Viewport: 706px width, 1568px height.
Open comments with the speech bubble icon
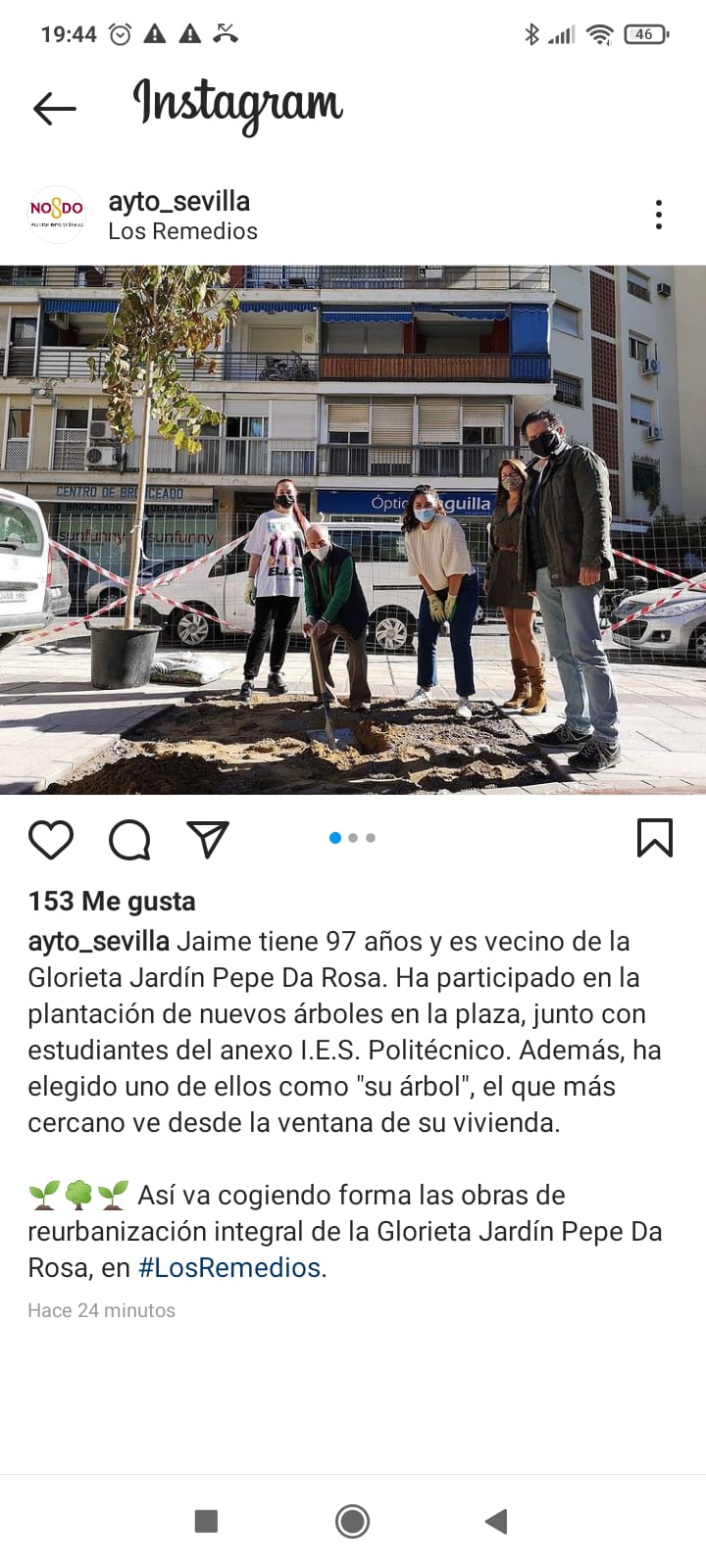(x=129, y=840)
